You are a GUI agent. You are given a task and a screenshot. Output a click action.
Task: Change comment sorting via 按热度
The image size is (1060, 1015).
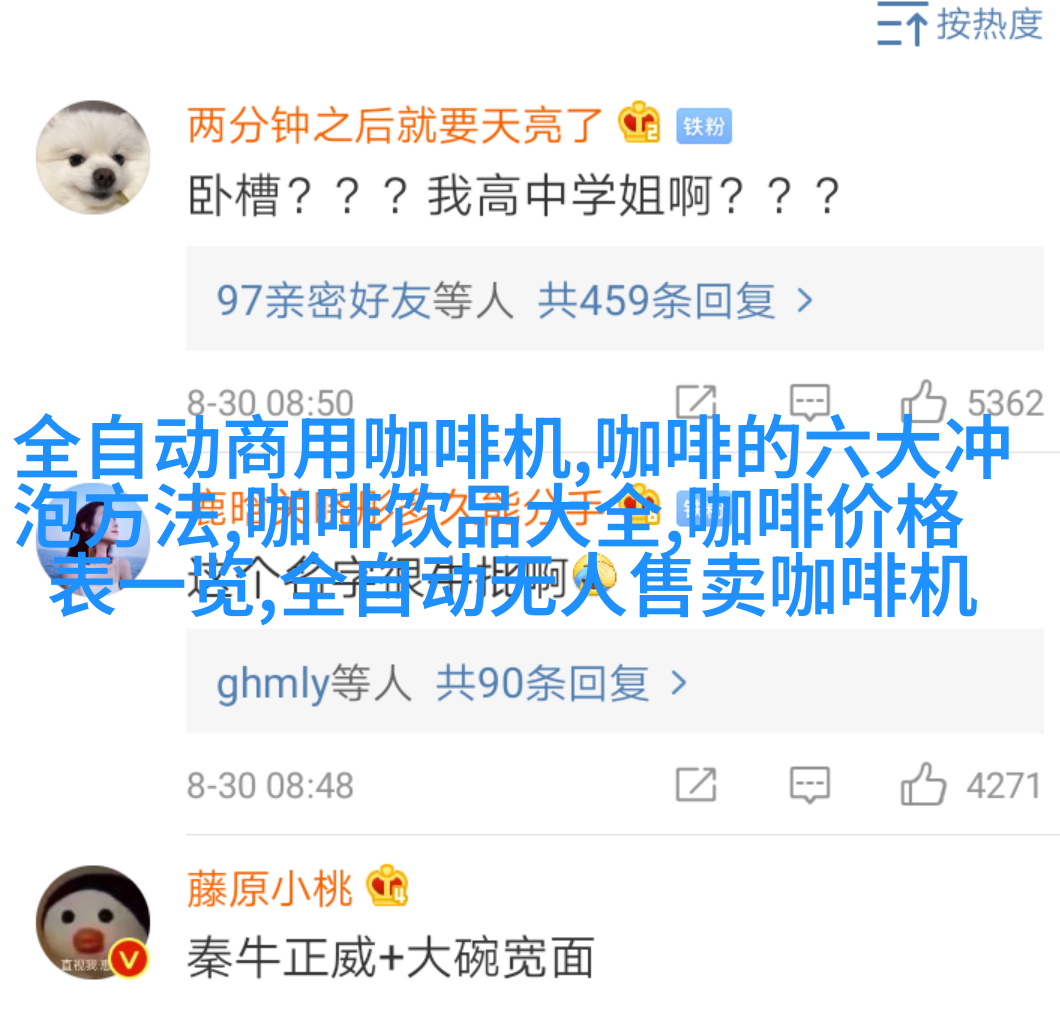(960, 26)
